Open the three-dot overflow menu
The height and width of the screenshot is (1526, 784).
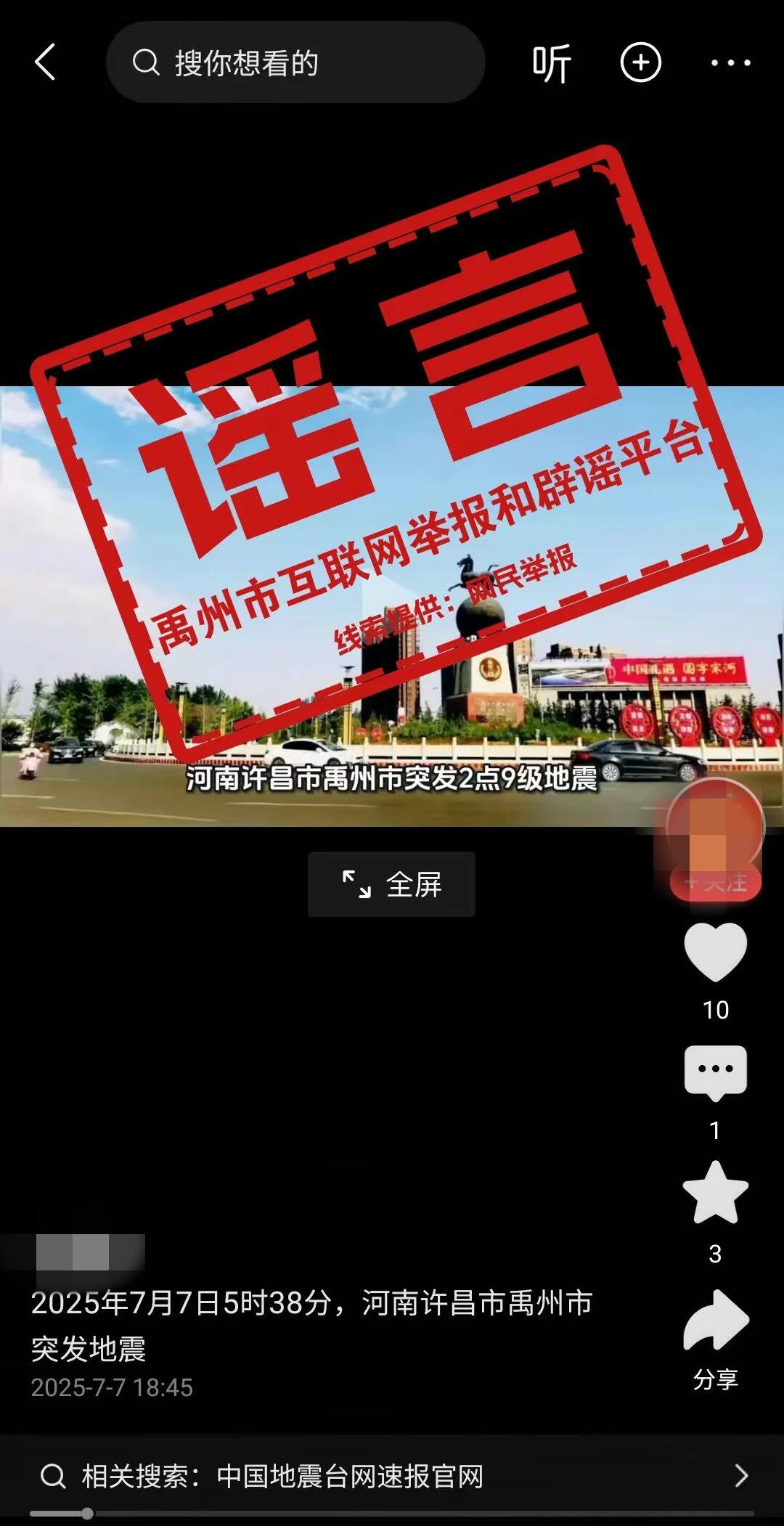(730, 63)
